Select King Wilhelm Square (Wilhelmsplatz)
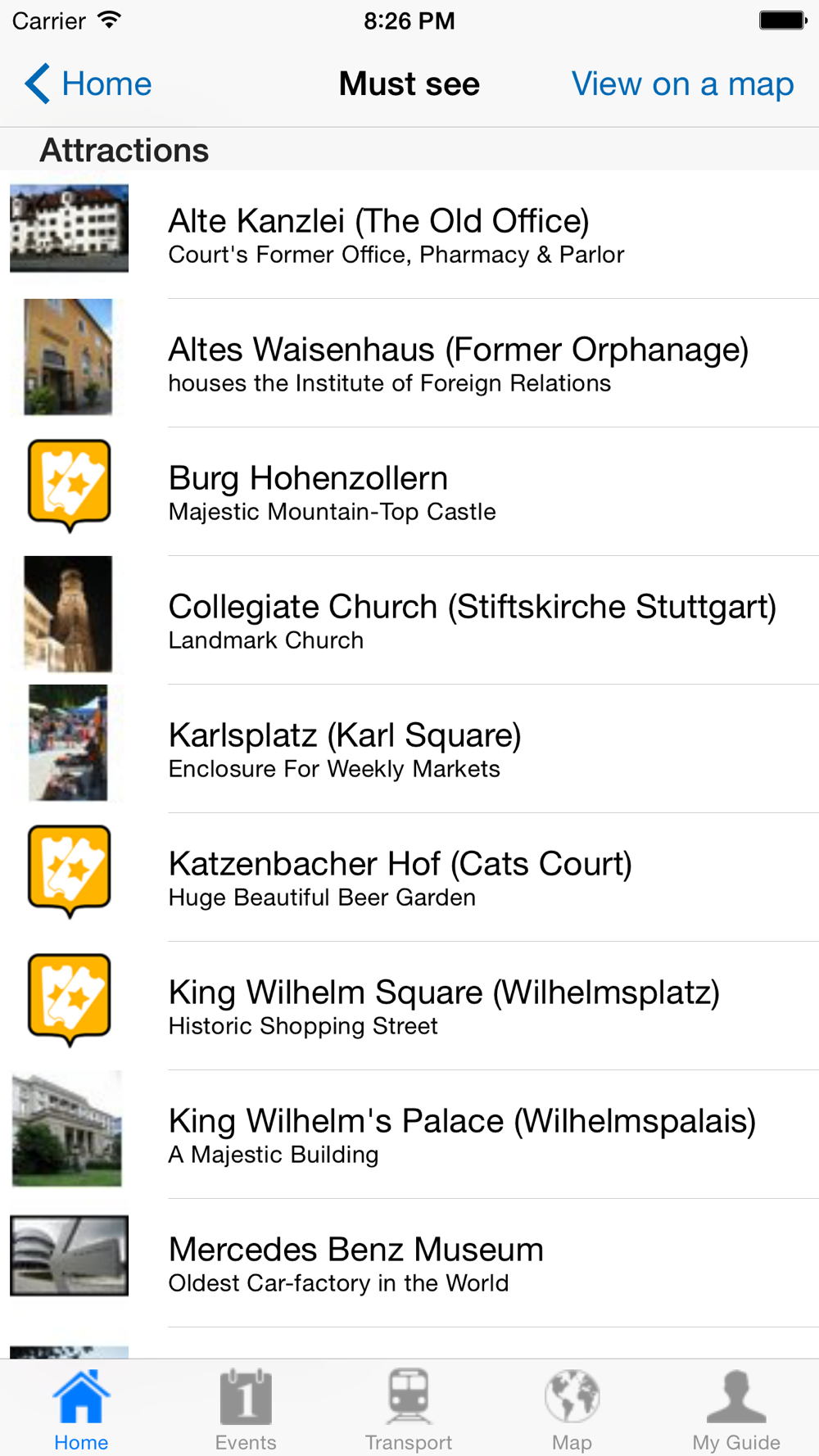Viewport: 819px width, 1456px height. 409,1006
